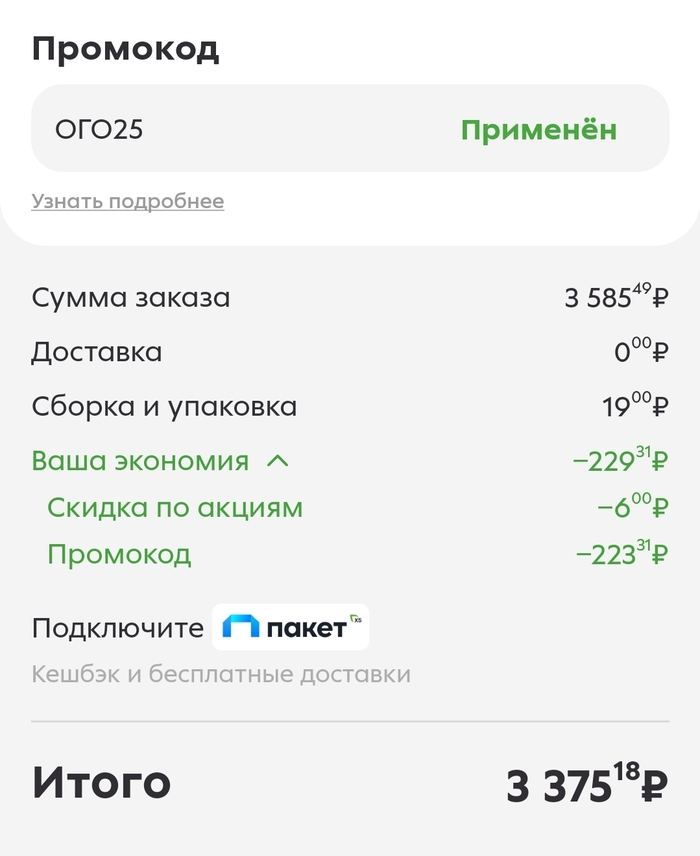Screen dimensions: 700x856
Task: Open the Пакет subscription offer
Action: click(x=290, y=627)
